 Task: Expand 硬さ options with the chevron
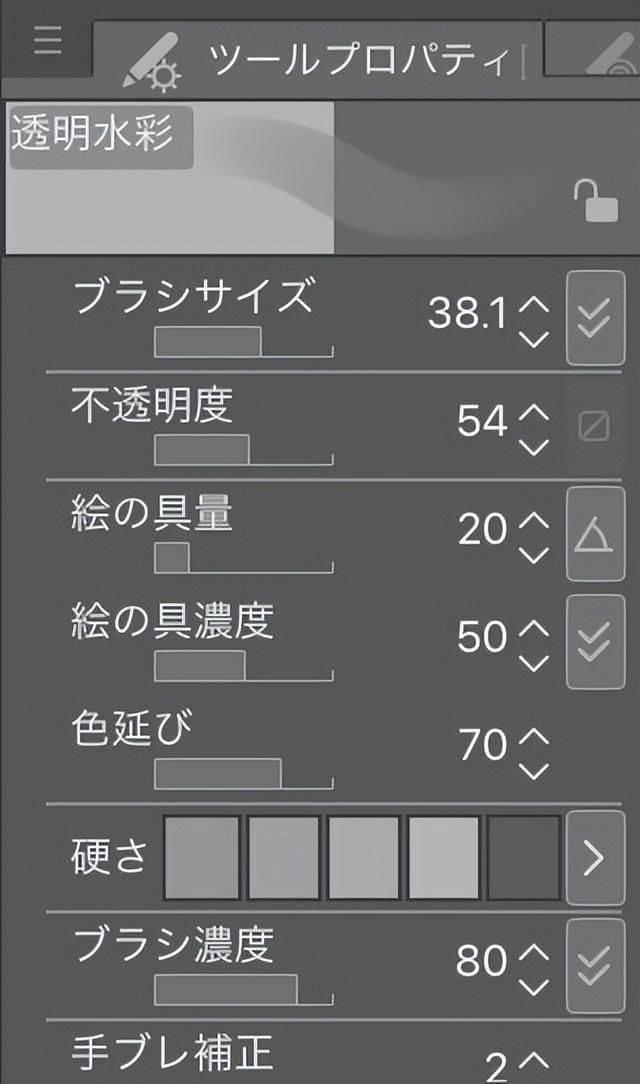pyautogui.click(x=595, y=858)
